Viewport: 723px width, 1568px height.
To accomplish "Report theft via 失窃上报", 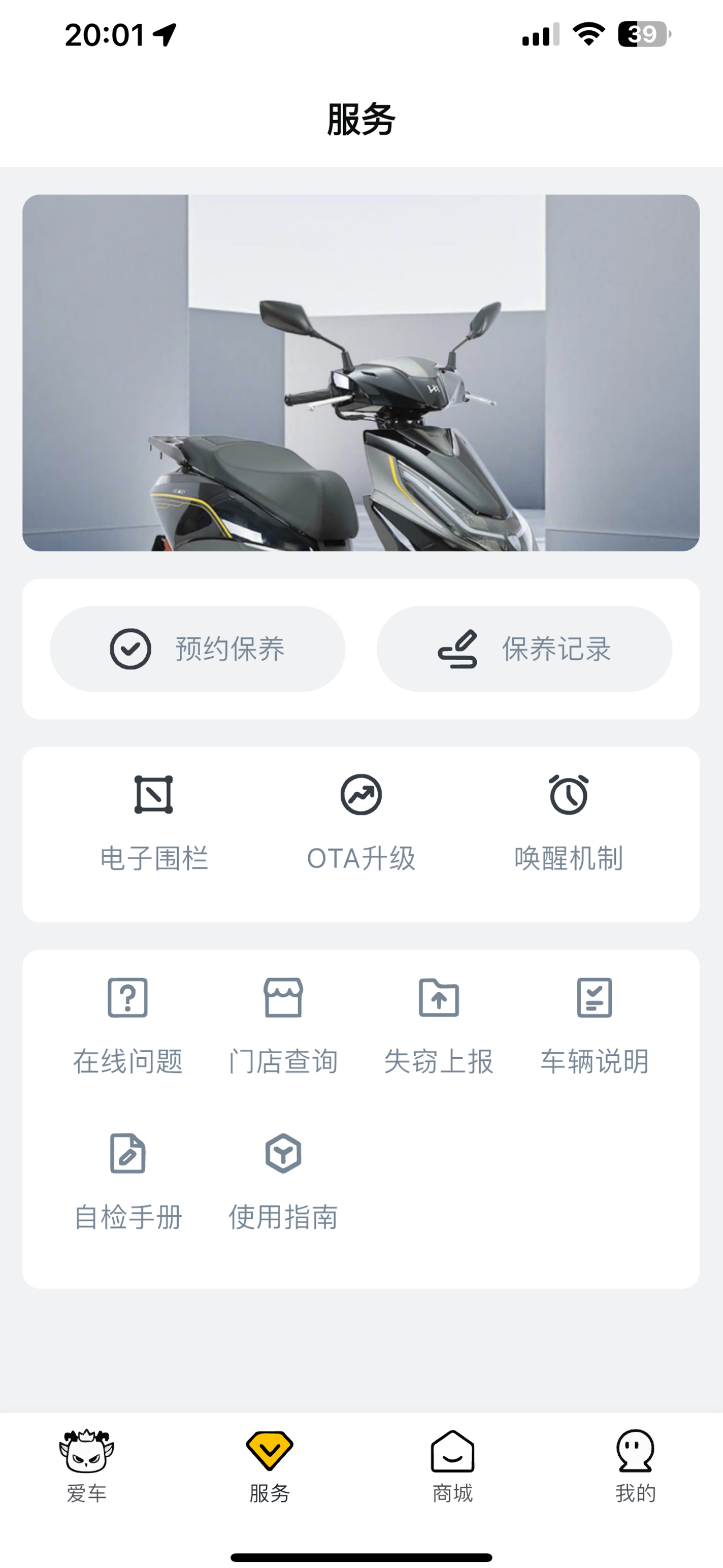I will (439, 1026).
